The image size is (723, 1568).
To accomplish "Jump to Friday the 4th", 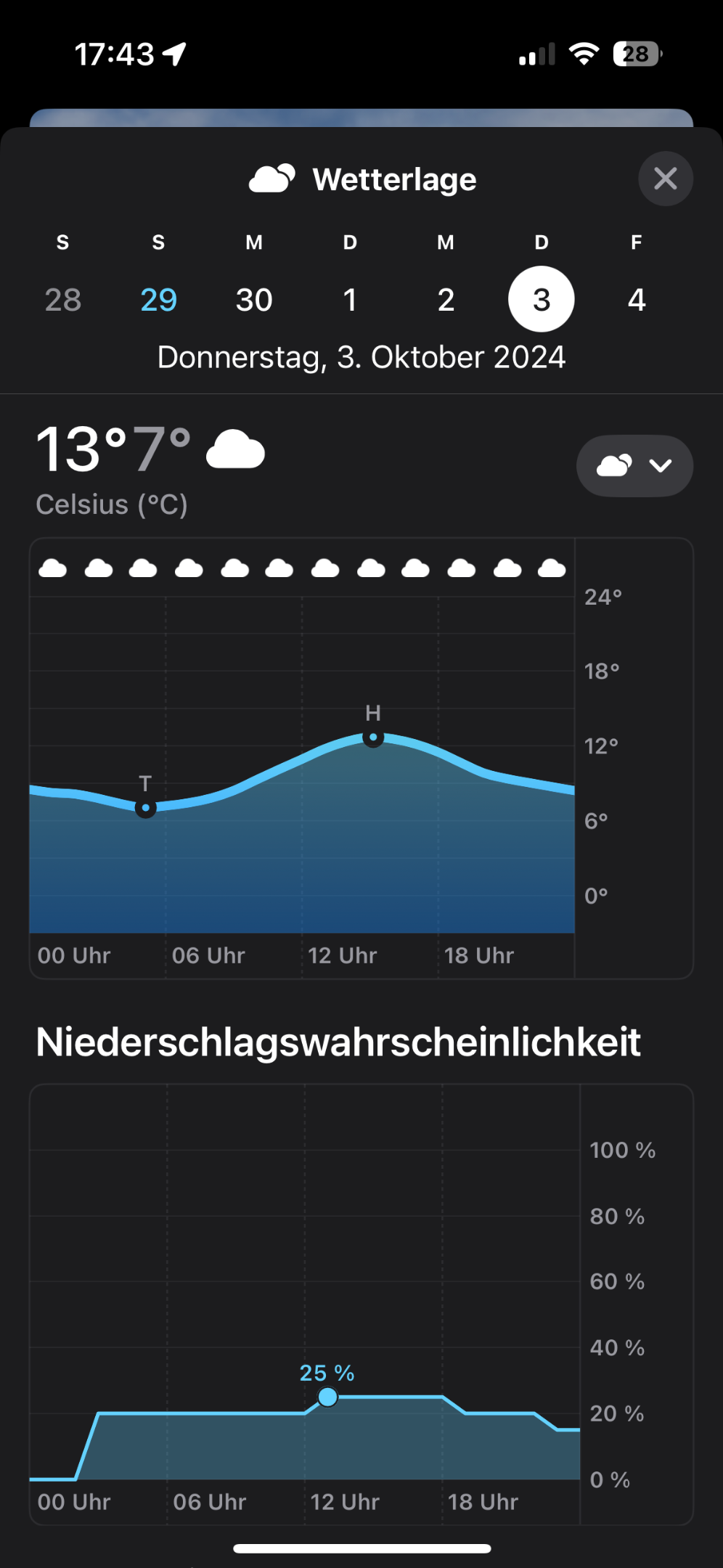I will [637, 300].
